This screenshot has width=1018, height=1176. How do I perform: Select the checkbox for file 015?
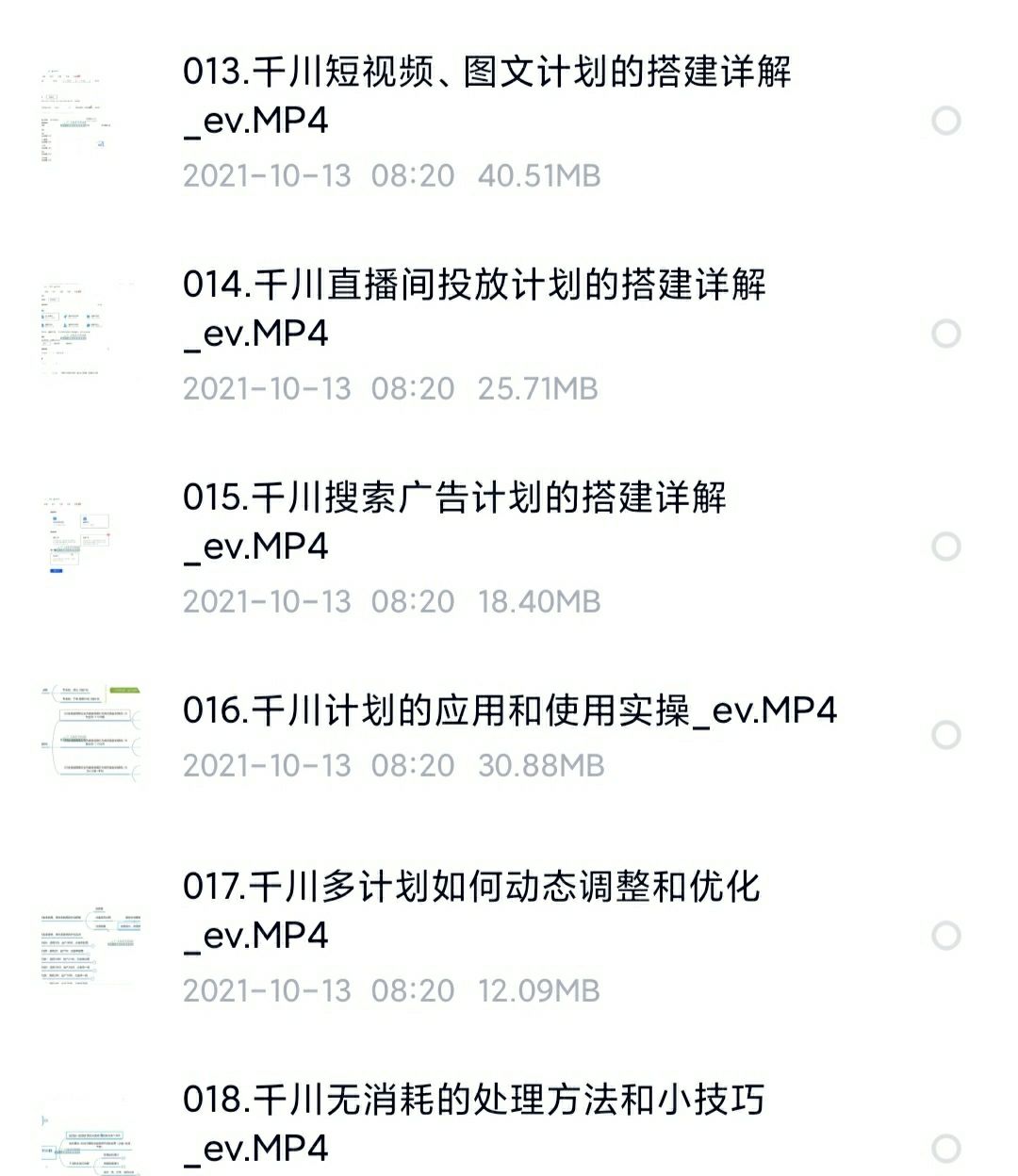coord(945,547)
